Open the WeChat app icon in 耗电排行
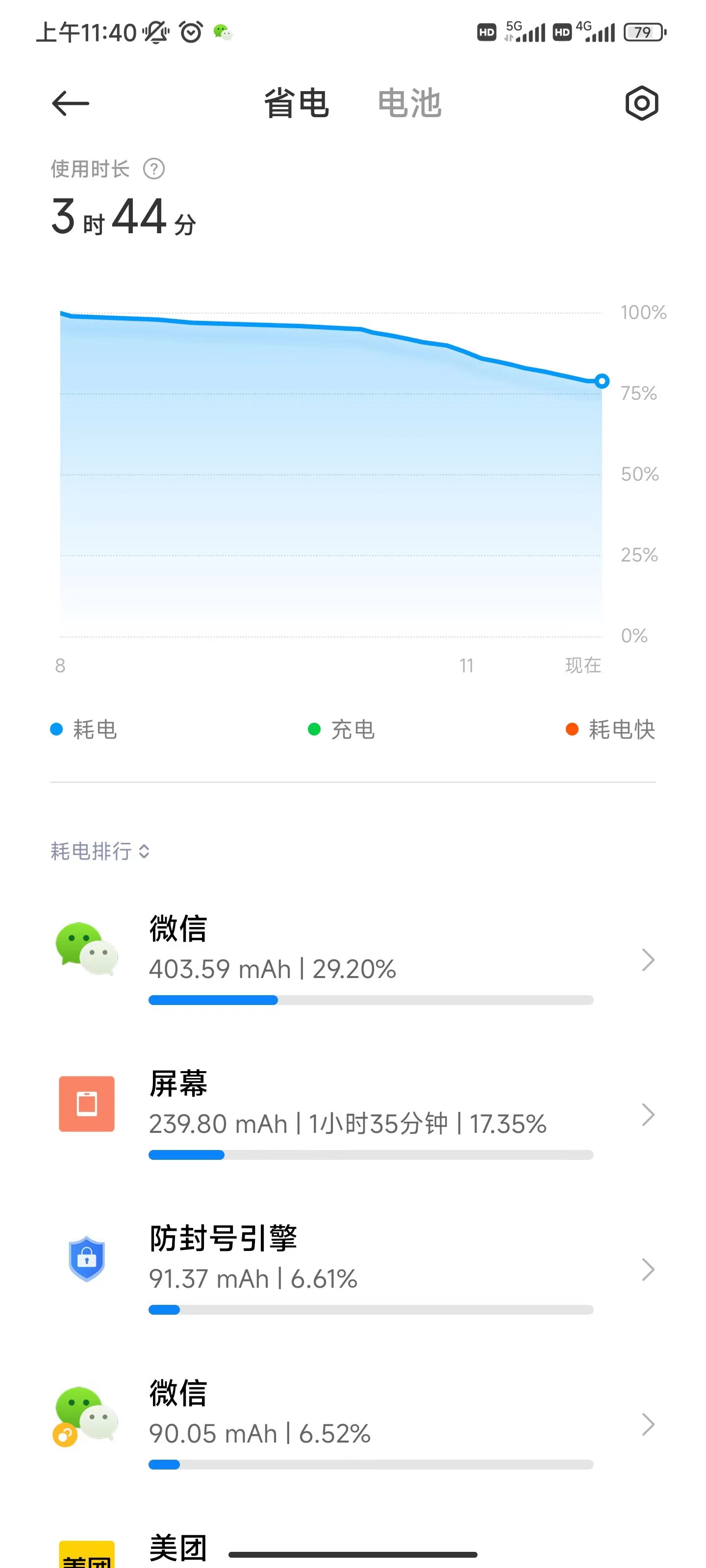 [88, 951]
